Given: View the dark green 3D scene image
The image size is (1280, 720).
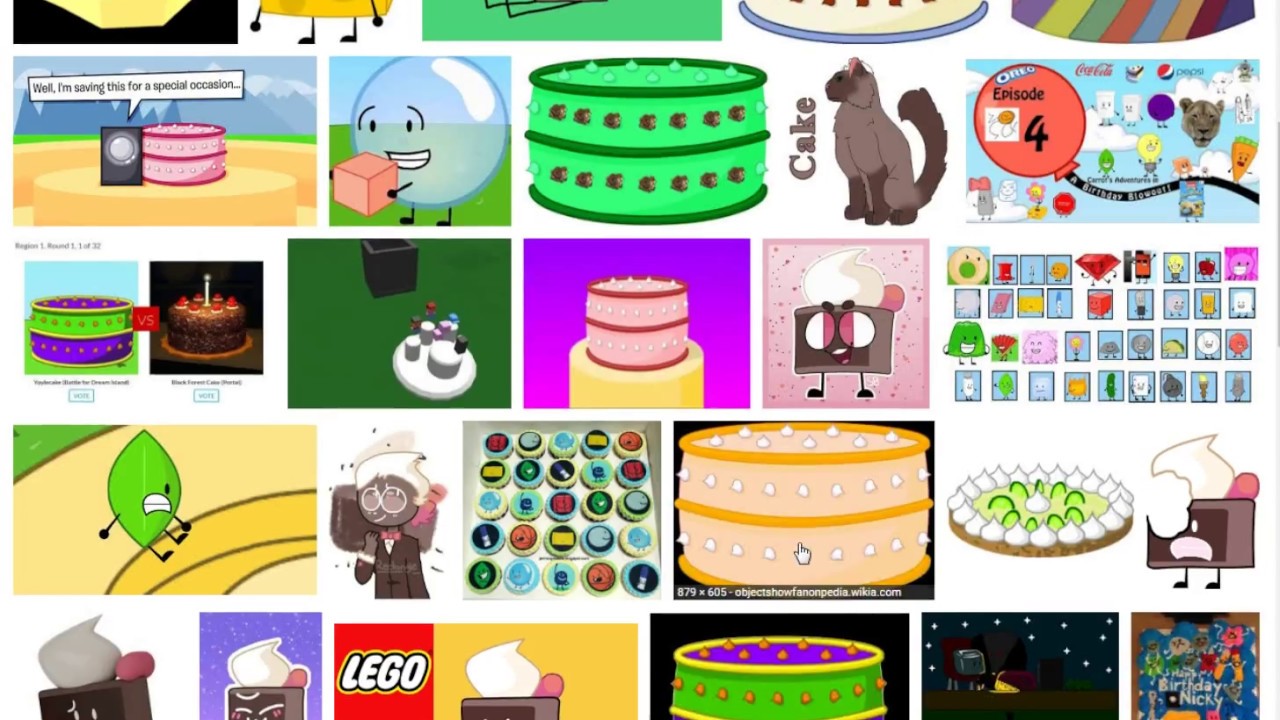Looking at the screenshot, I should 399,323.
